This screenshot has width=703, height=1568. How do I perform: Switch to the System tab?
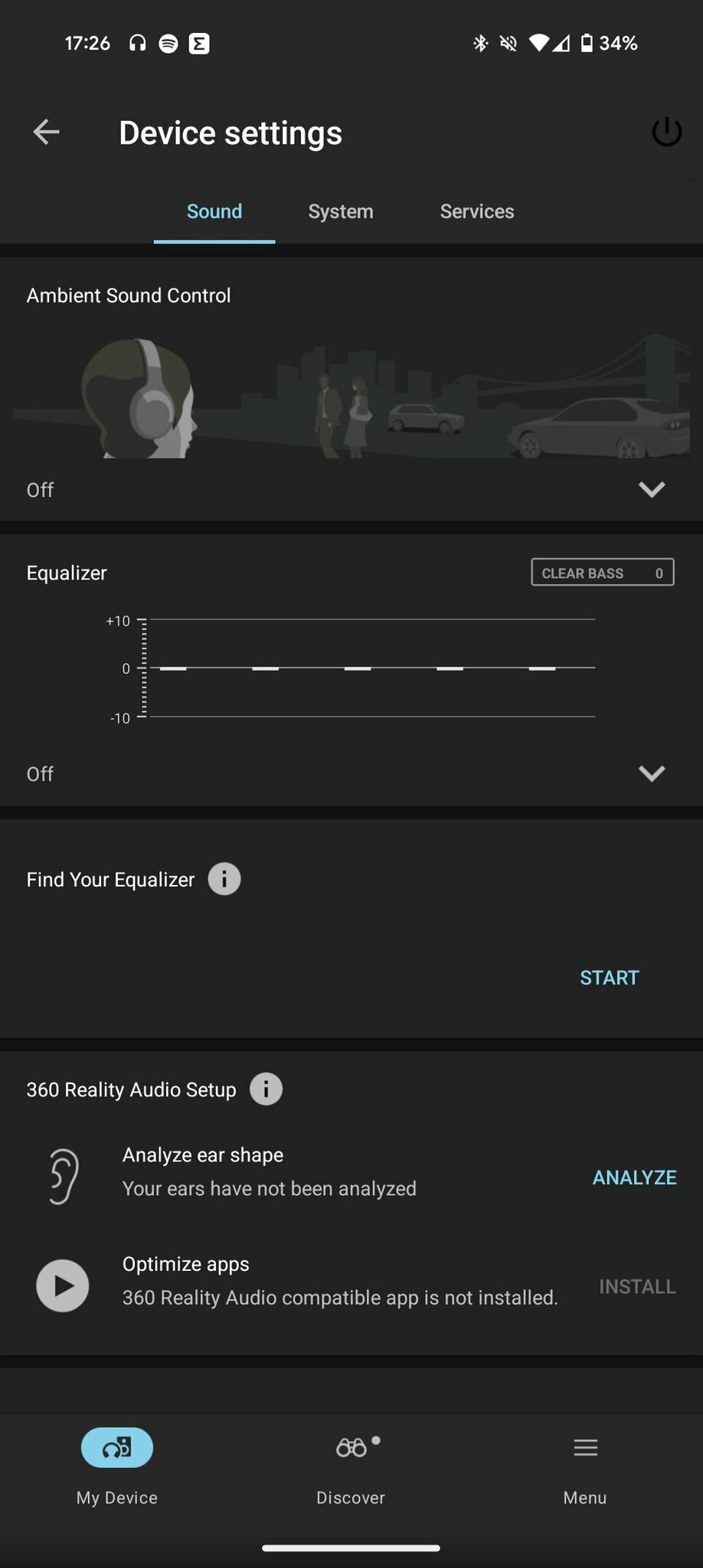(x=341, y=211)
